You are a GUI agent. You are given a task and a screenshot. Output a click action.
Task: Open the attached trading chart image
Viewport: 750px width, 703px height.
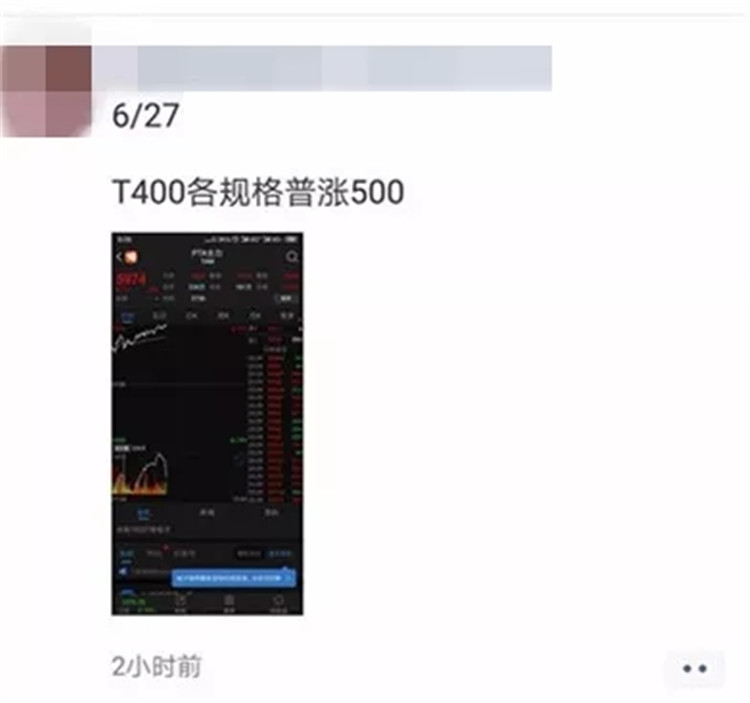pyautogui.click(x=207, y=423)
